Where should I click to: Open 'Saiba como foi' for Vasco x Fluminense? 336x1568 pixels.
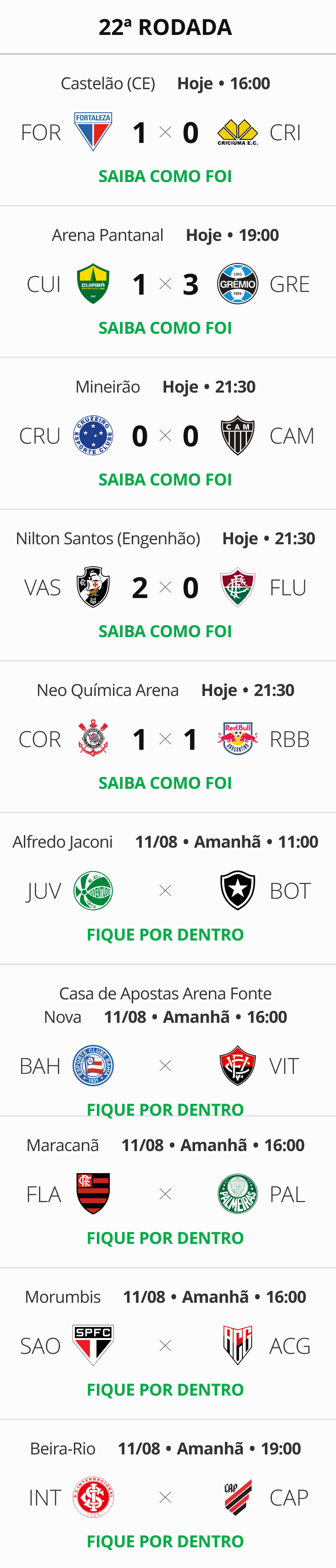pos(165,631)
